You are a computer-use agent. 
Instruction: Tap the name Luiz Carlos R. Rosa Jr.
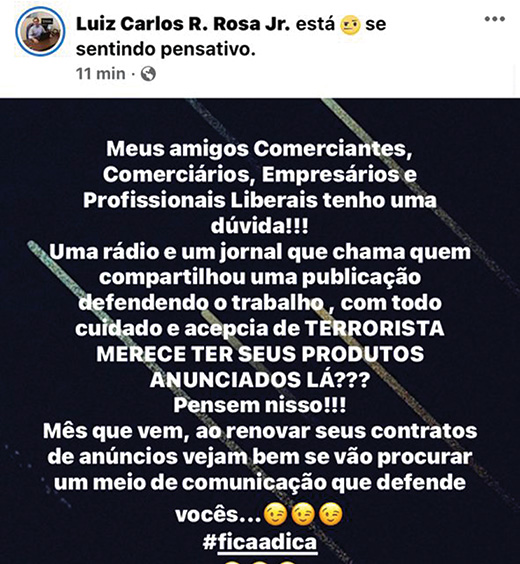(183, 24)
